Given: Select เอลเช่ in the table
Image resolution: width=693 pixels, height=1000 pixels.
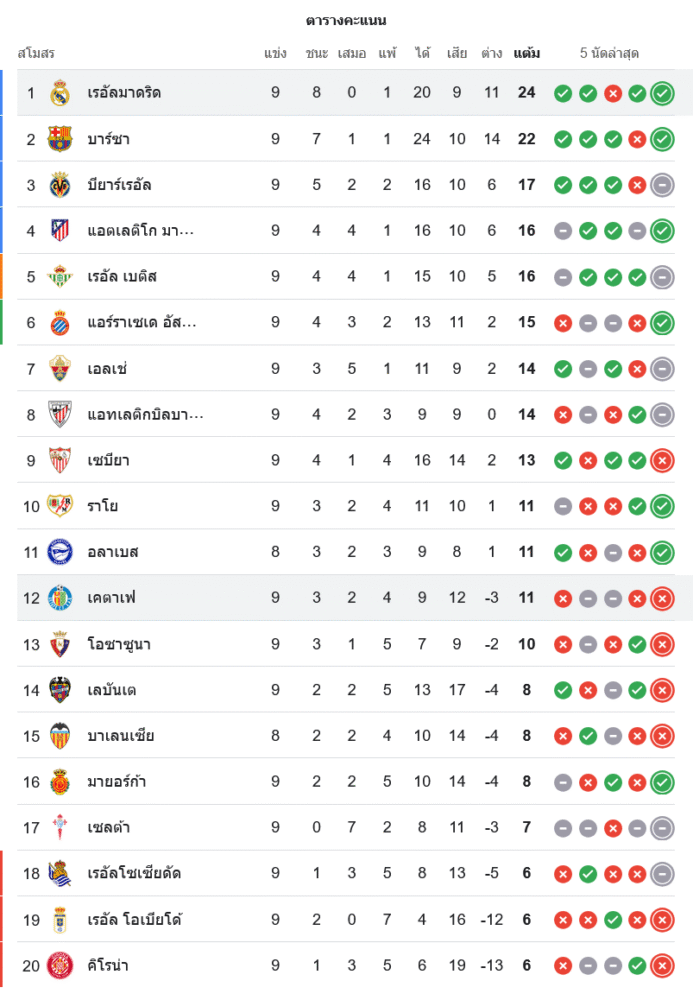Looking at the screenshot, I should (x=107, y=369).
